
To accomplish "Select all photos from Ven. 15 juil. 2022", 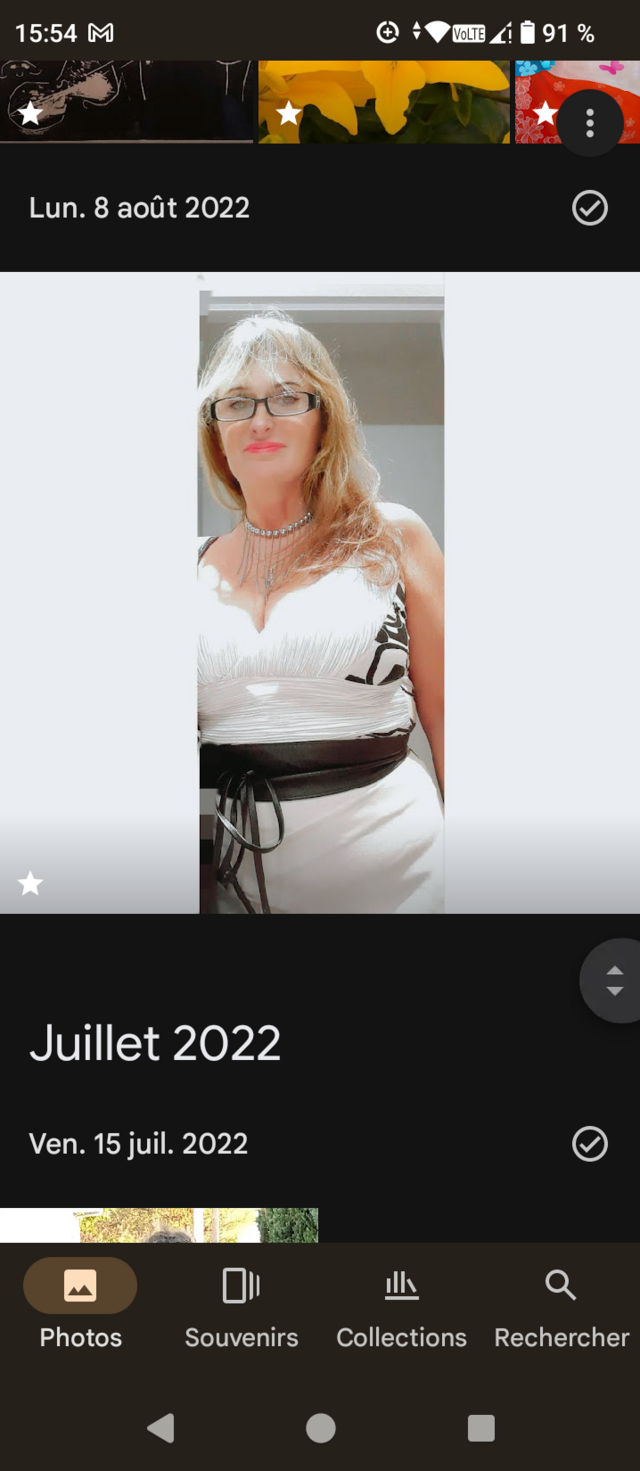I will [590, 1144].
